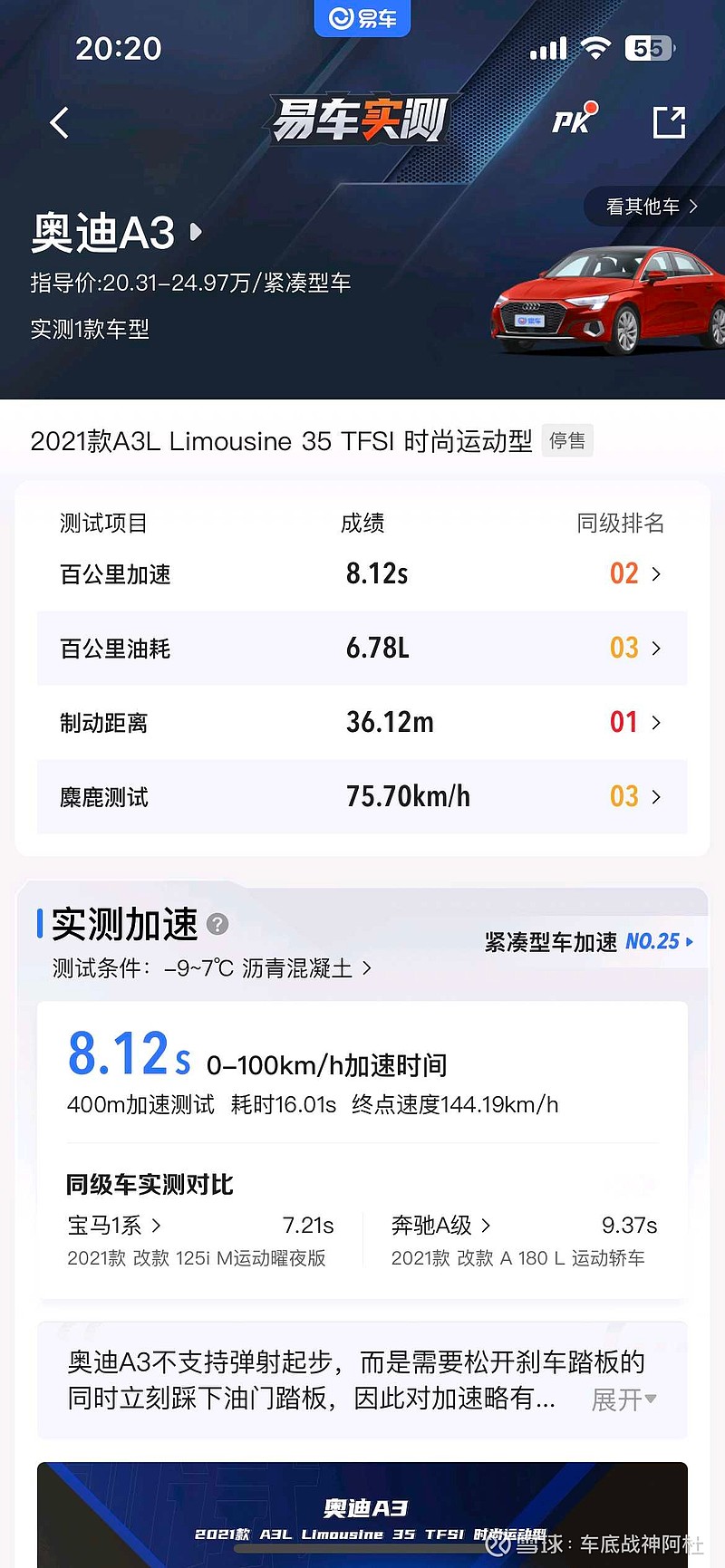Open the PK comparison tool icon

click(x=571, y=121)
